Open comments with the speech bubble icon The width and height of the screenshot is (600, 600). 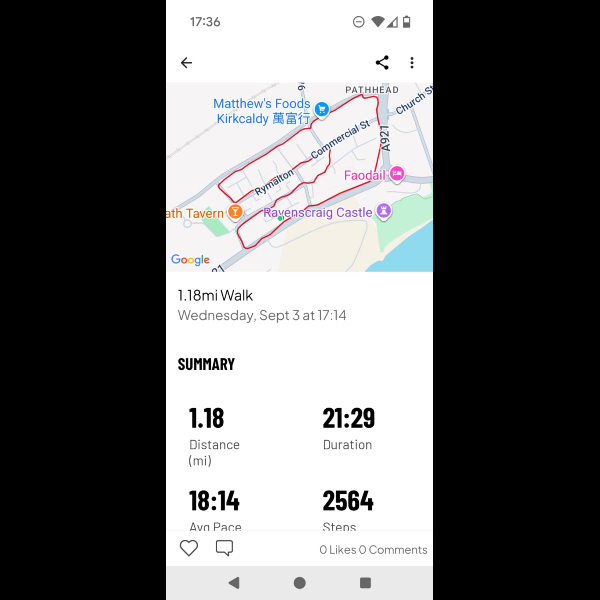(225, 548)
